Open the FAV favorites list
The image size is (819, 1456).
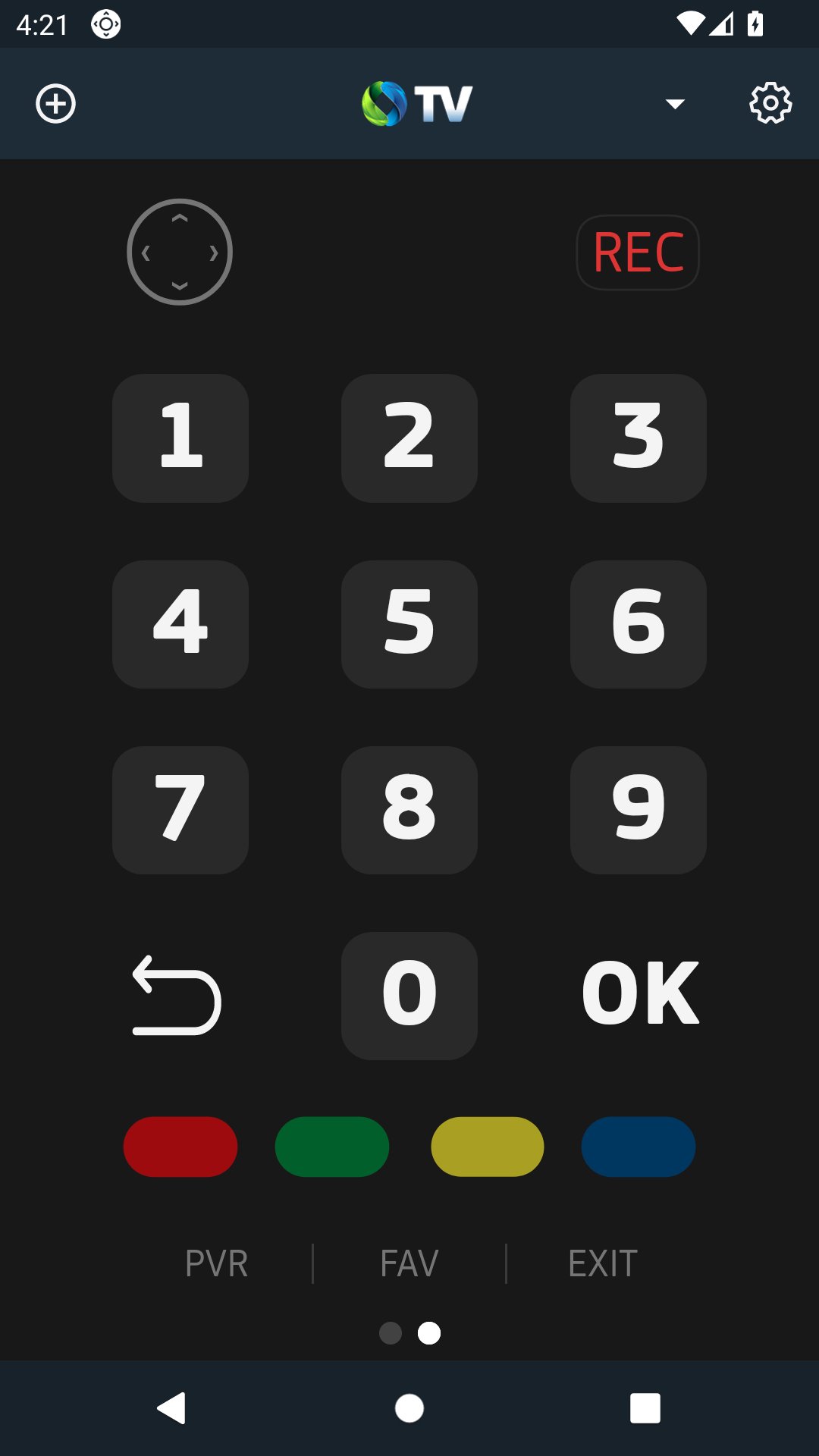point(409,1263)
